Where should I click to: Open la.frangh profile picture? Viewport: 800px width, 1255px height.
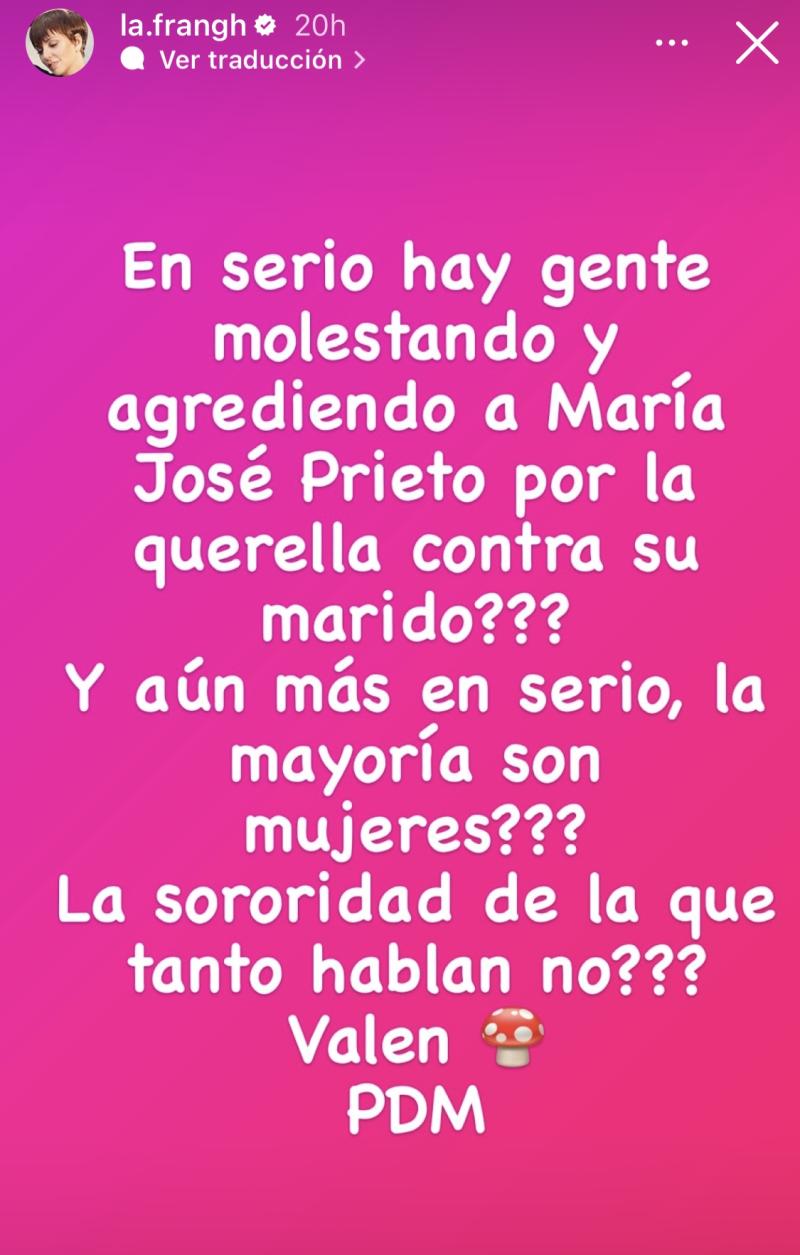(59, 42)
